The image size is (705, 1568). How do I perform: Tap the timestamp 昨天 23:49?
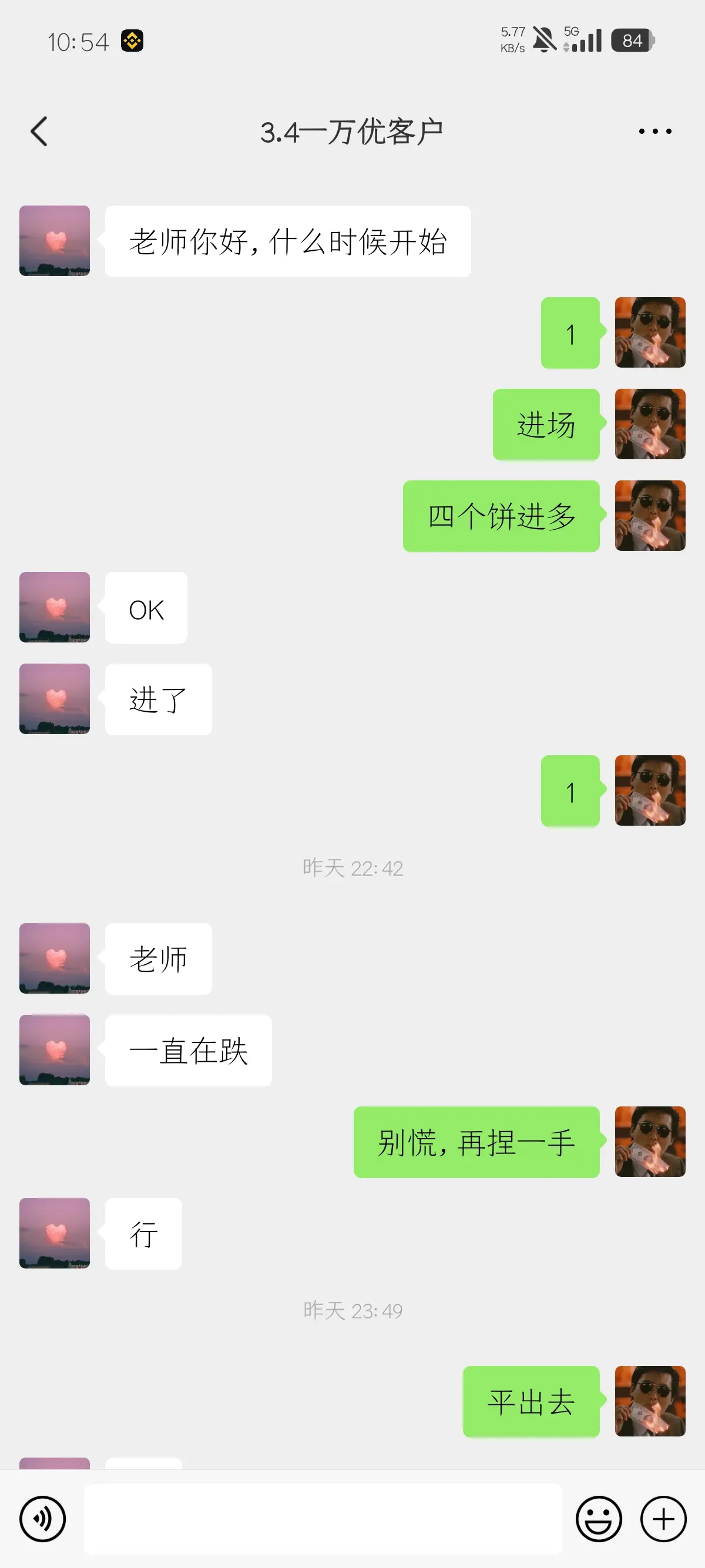[352, 1310]
